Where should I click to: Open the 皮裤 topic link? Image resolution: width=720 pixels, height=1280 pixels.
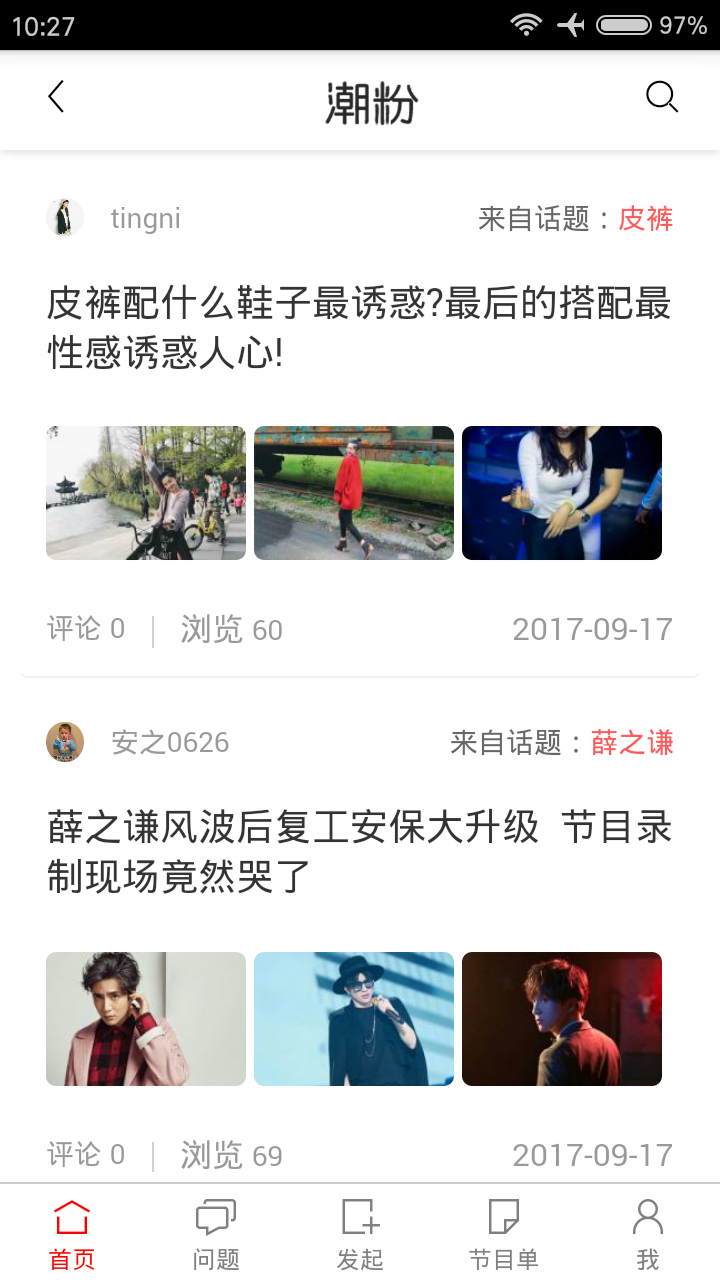coord(646,219)
